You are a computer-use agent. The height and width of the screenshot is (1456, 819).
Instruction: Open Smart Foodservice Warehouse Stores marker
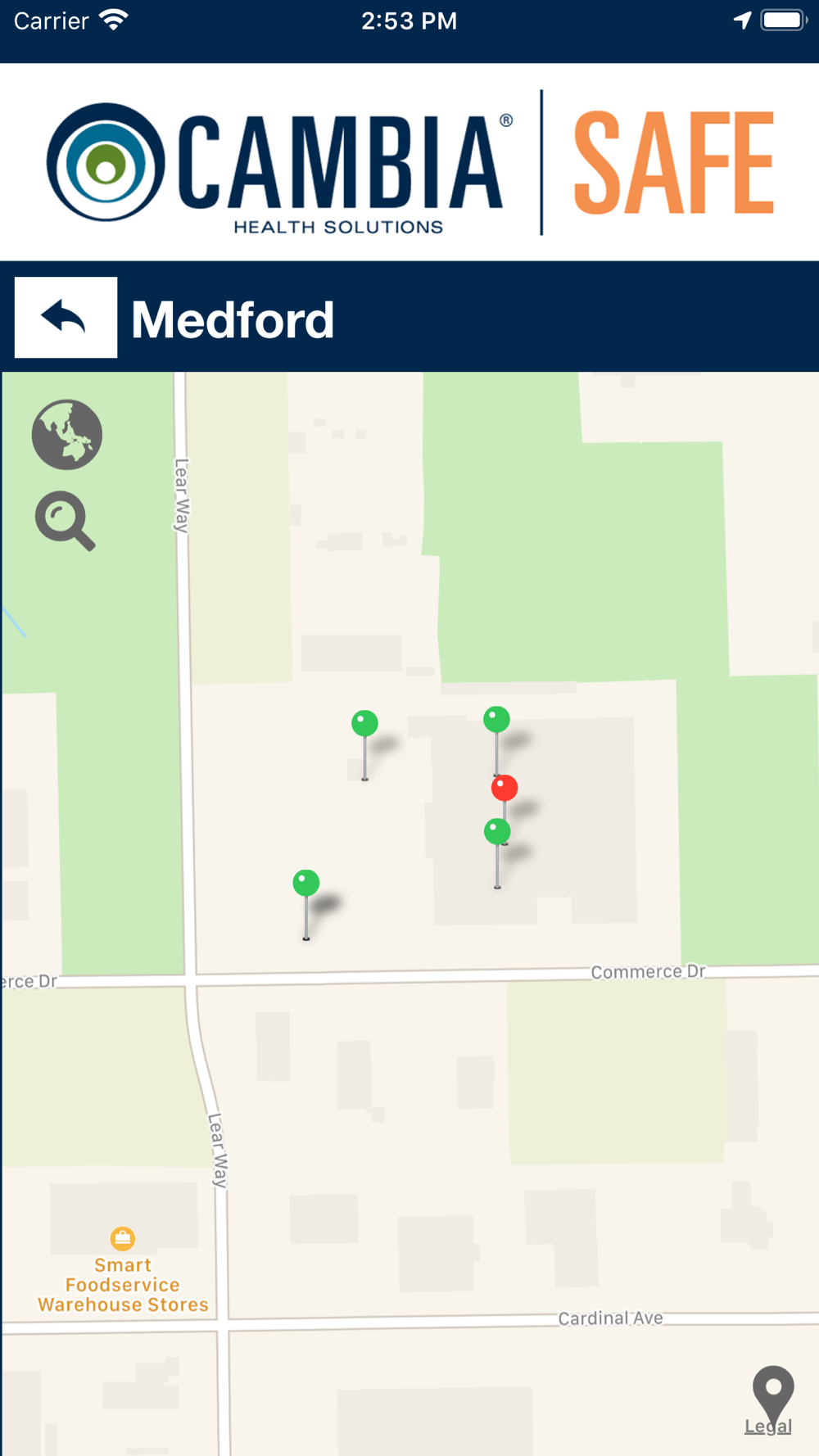[123, 1239]
